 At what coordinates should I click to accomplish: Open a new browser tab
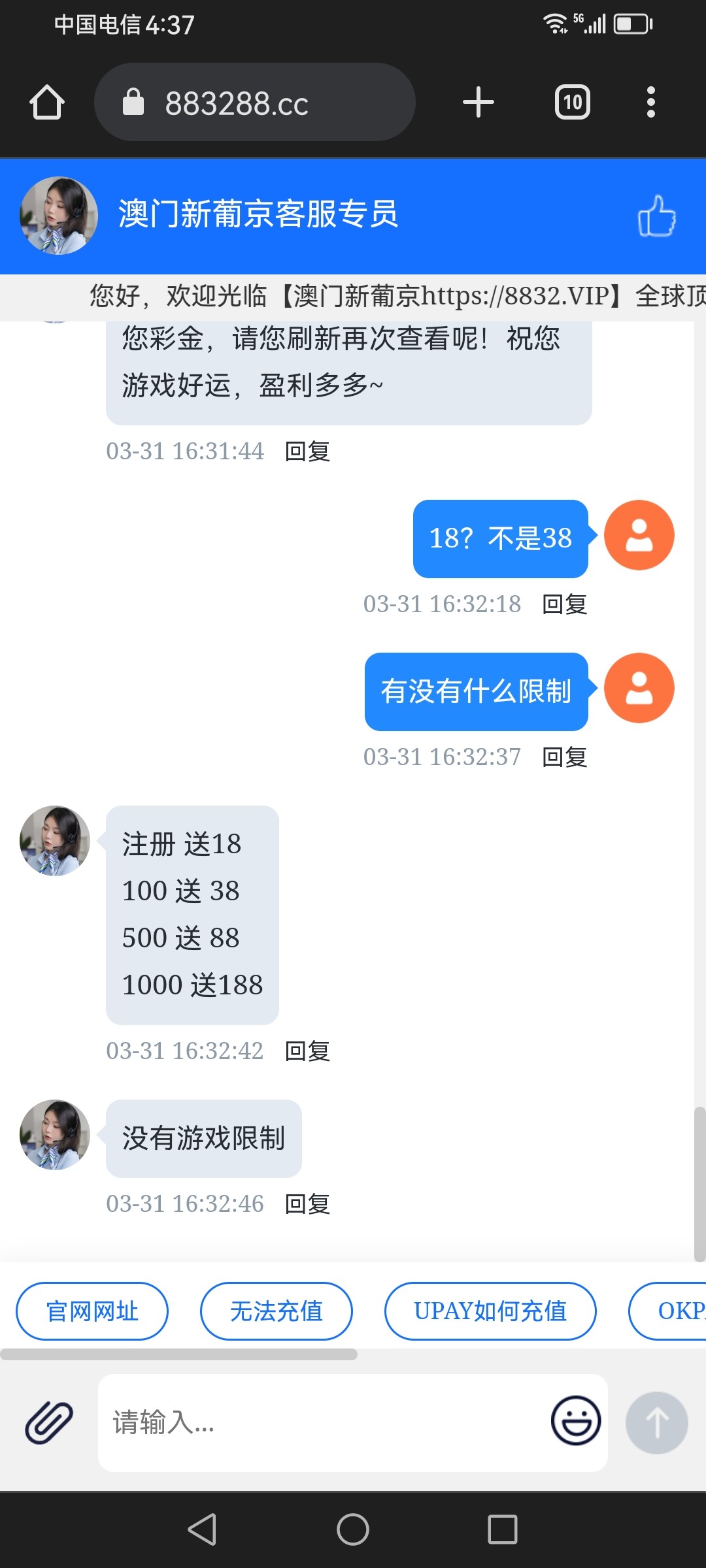pyautogui.click(x=478, y=103)
